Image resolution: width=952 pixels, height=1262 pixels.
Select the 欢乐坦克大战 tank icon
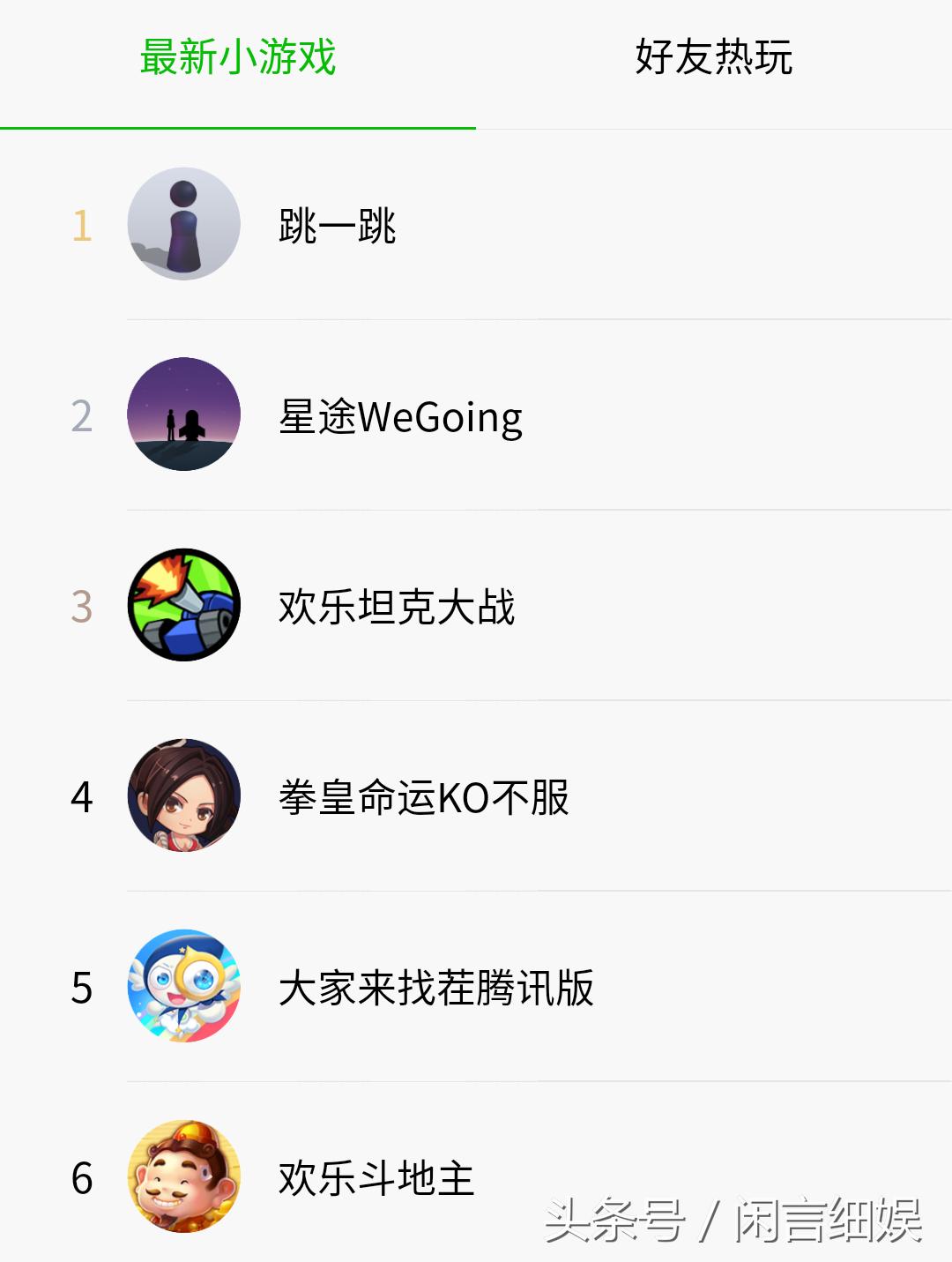point(183,605)
